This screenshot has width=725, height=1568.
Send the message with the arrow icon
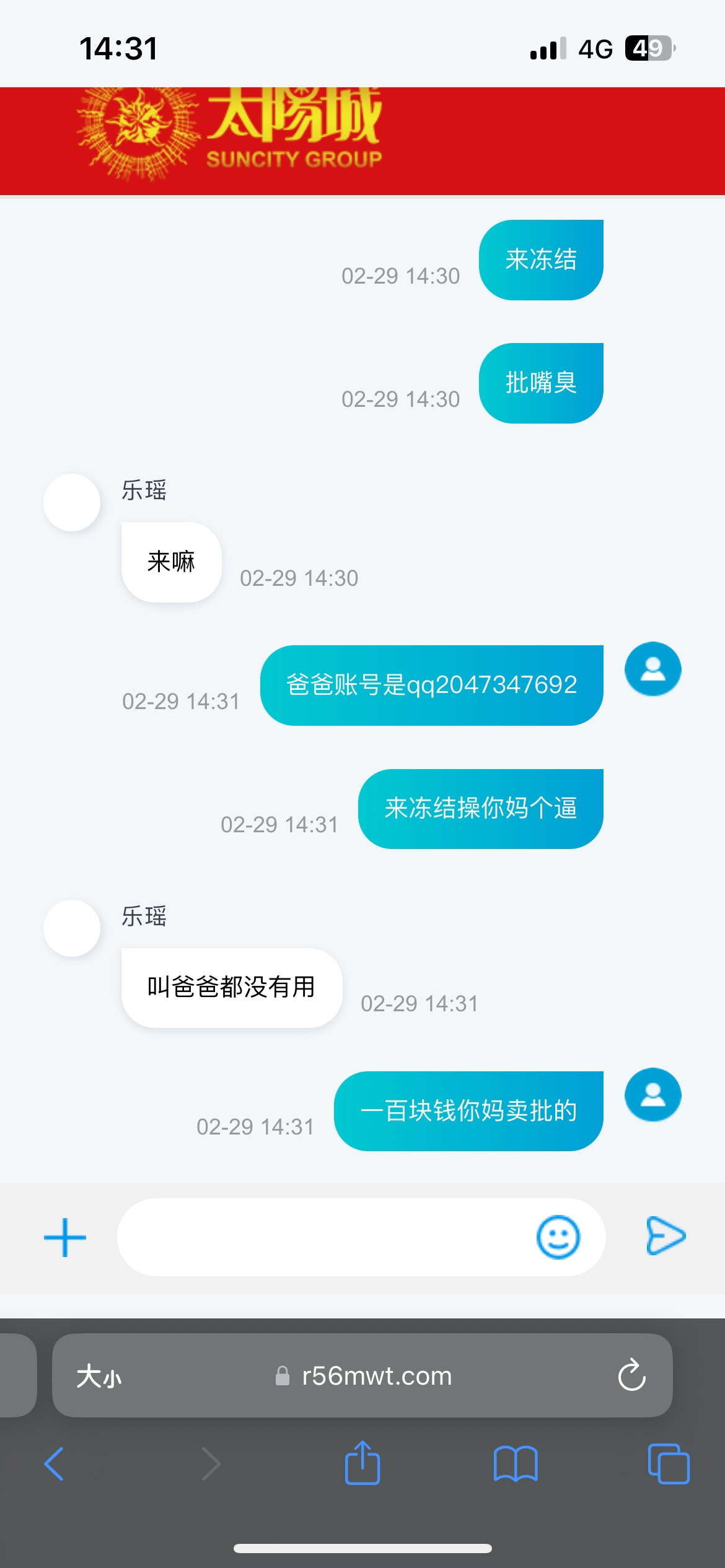(x=666, y=1236)
